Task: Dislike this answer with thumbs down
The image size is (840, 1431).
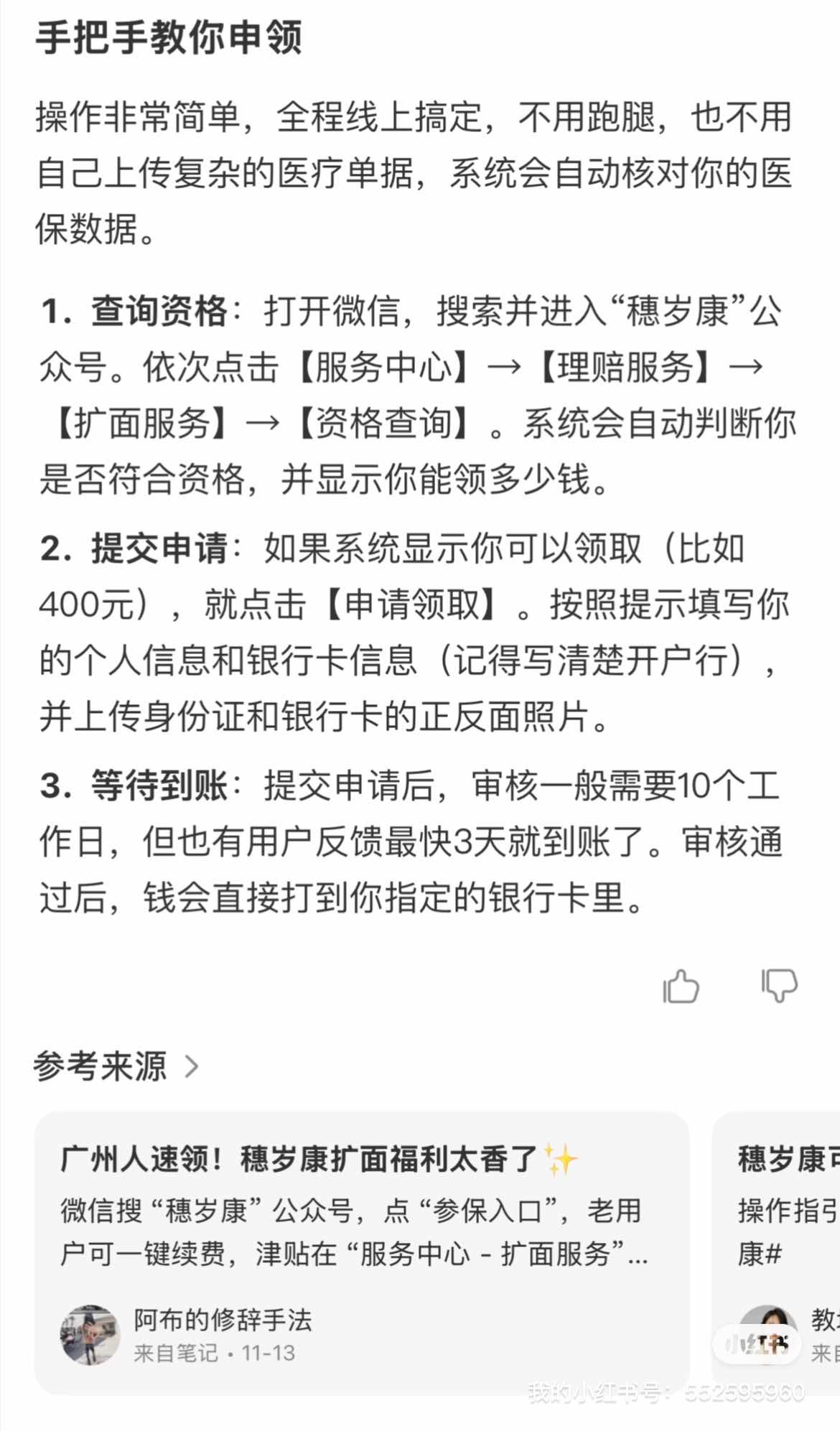Action: (x=779, y=985)
